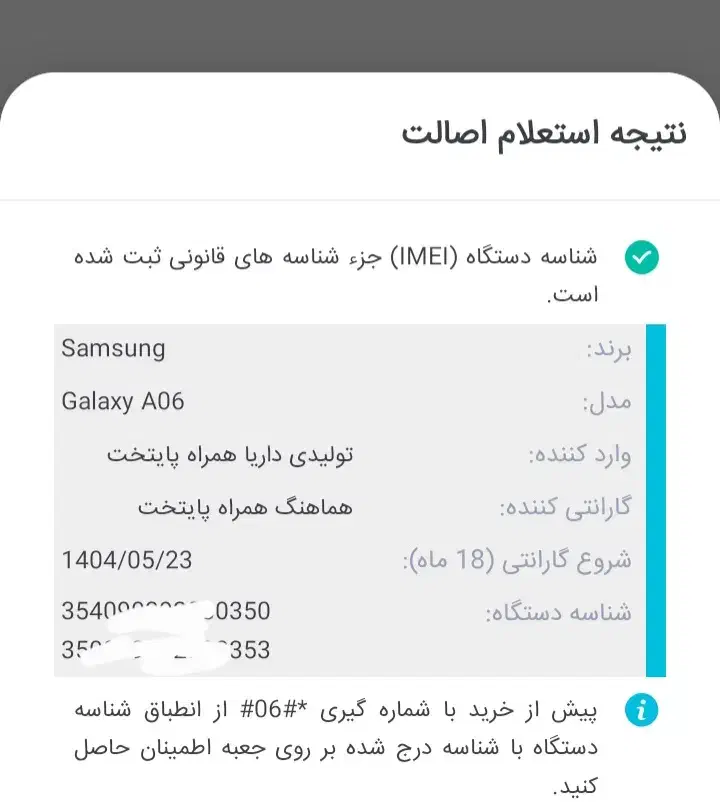Toggle the green verified check beside IMEI statement
The image size is (720, 802).
[x=641, y=257]
